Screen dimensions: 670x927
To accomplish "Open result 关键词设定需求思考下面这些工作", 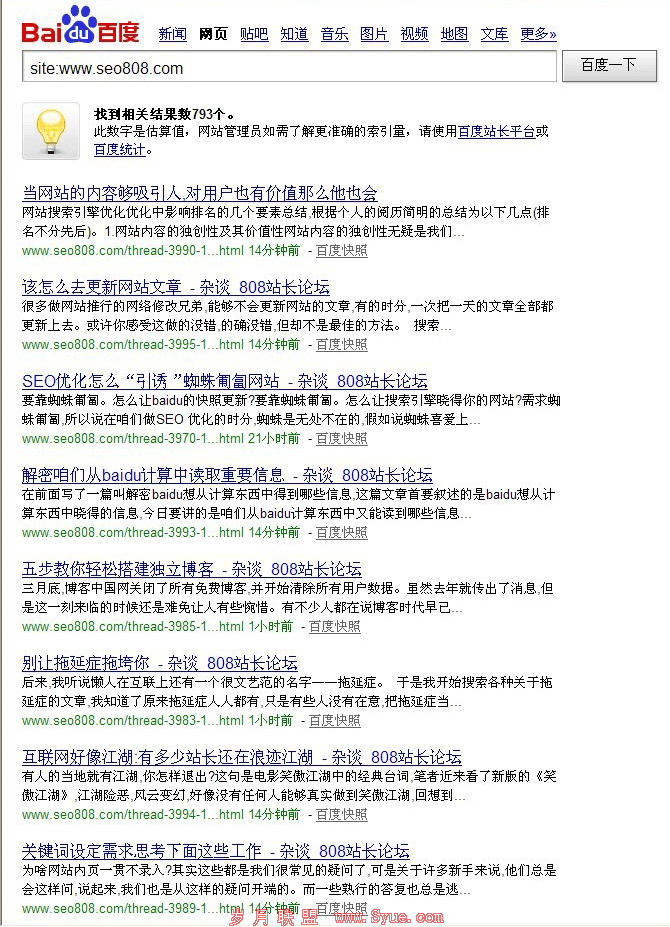I will (215, 851).
